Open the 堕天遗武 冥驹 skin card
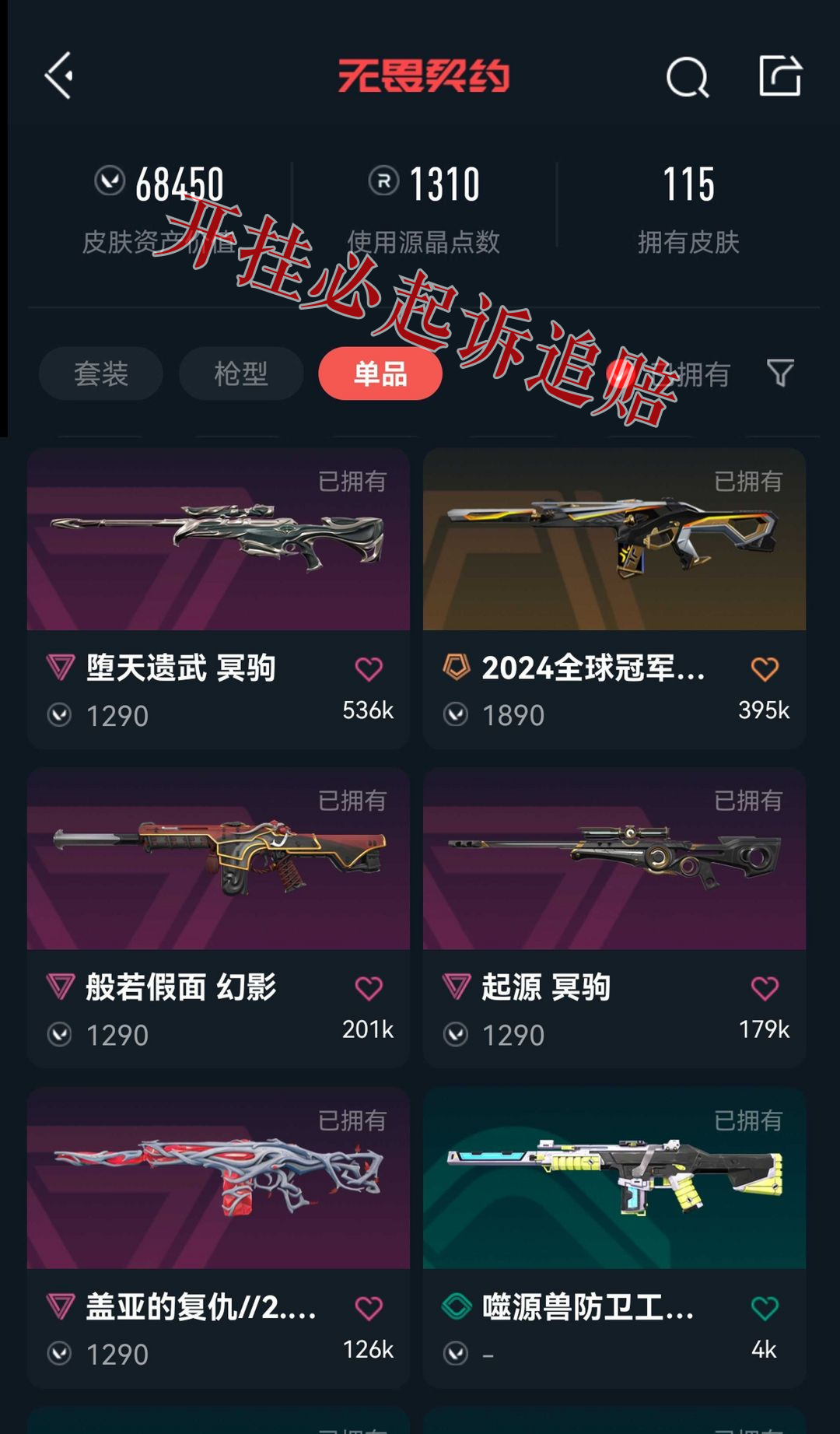The height and width of the screenshot is (1434, 840). coord(219,598)
